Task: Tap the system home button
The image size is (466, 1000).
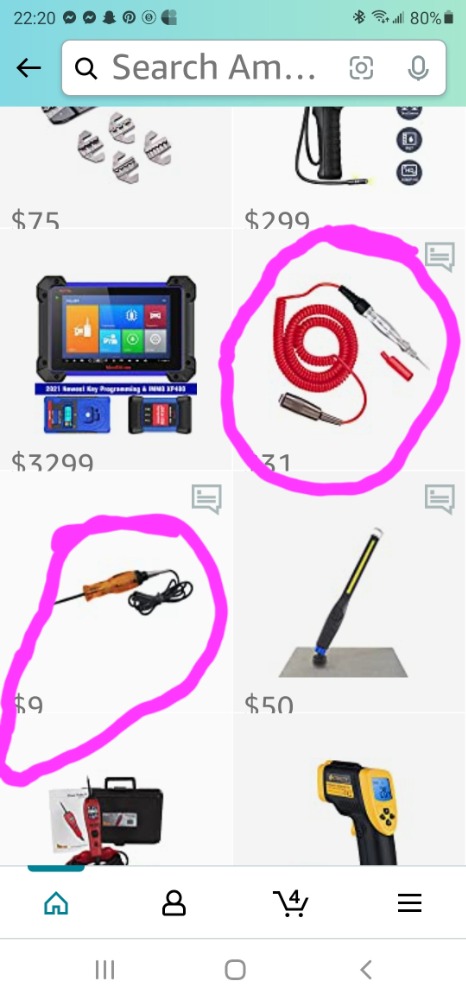Action: tap(235, 970)
